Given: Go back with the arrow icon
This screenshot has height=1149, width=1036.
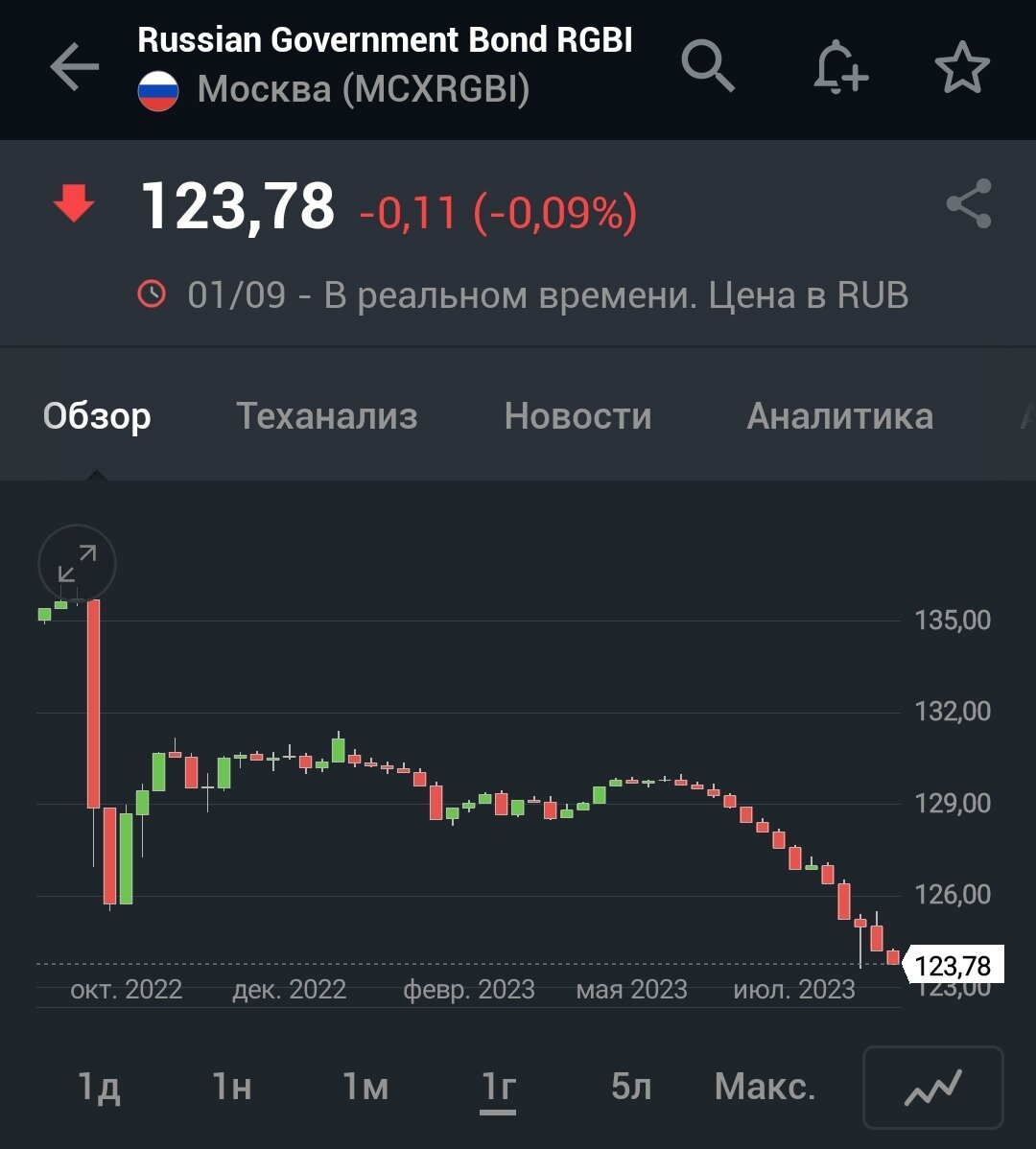Looking at the screenshot, I should pyautogui.click(x=74, y=67).
